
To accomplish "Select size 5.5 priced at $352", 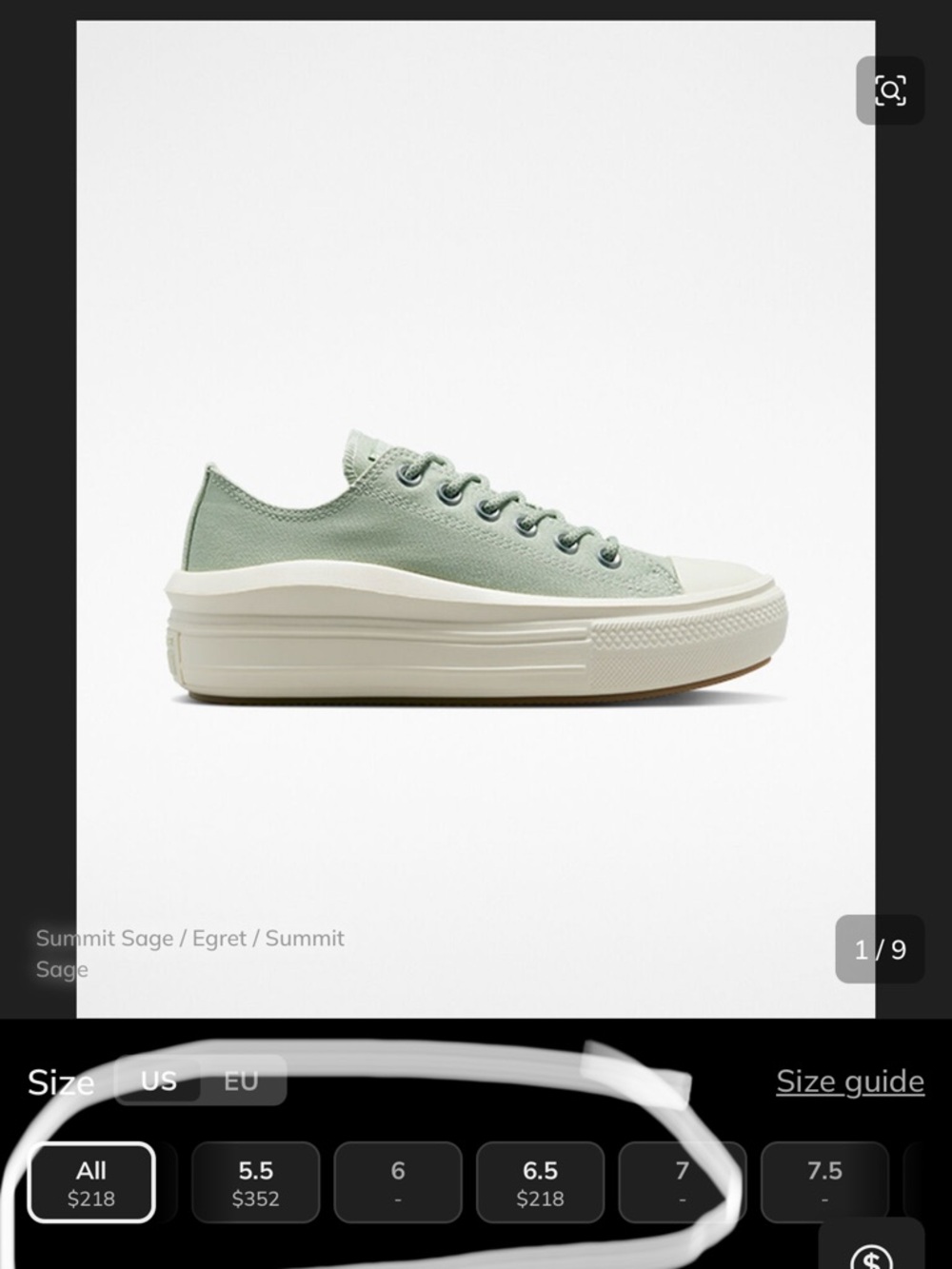I will point(255,1182).
